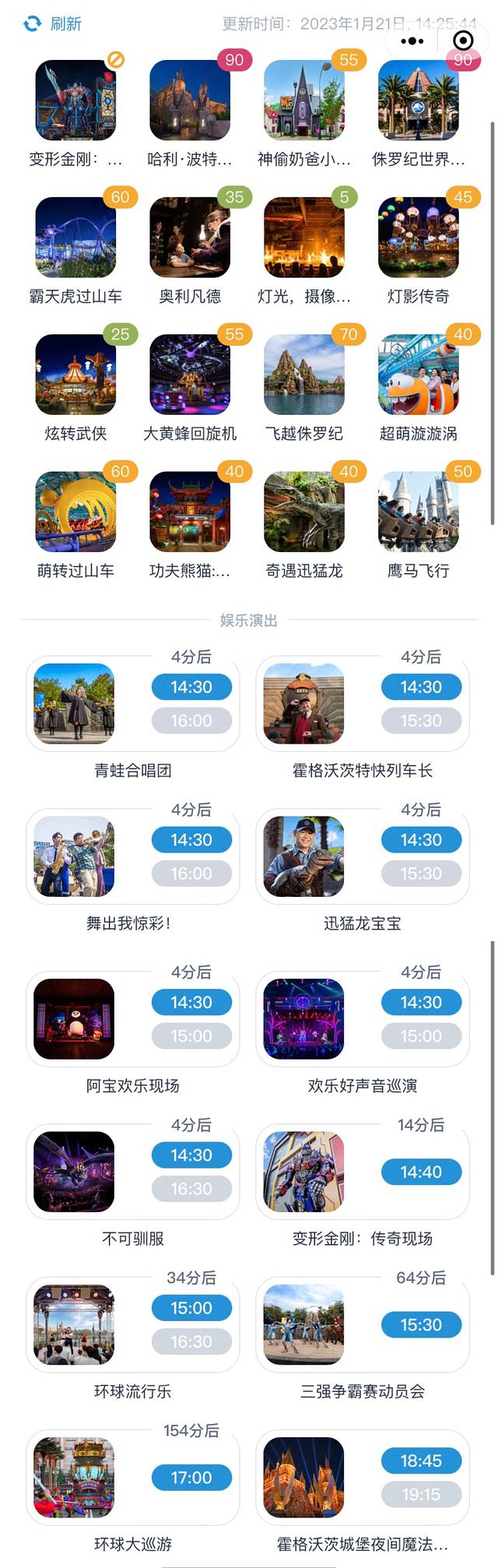Image resolution: width=498 pixels, height=1568 pixels.
Task: Tap the 萌转过山车 tile
Action: click(75, 512)
